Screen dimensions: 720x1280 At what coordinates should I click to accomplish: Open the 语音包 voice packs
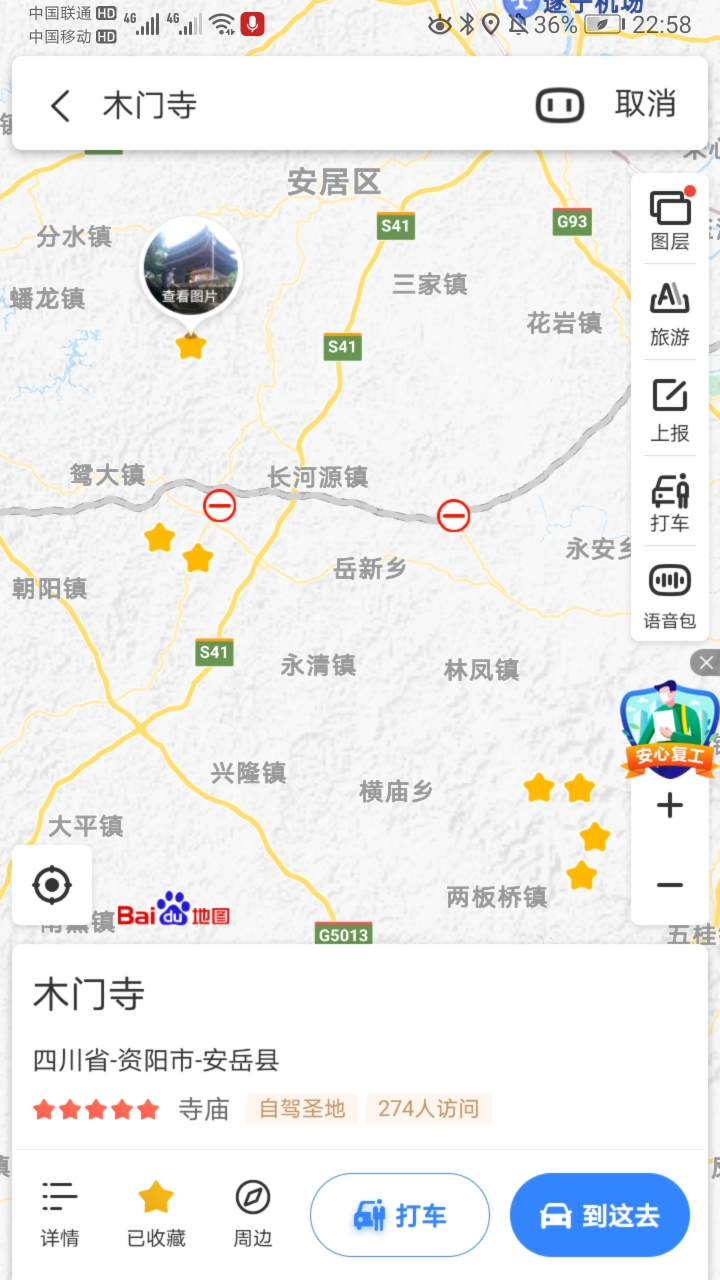click(x=670, y=597)
